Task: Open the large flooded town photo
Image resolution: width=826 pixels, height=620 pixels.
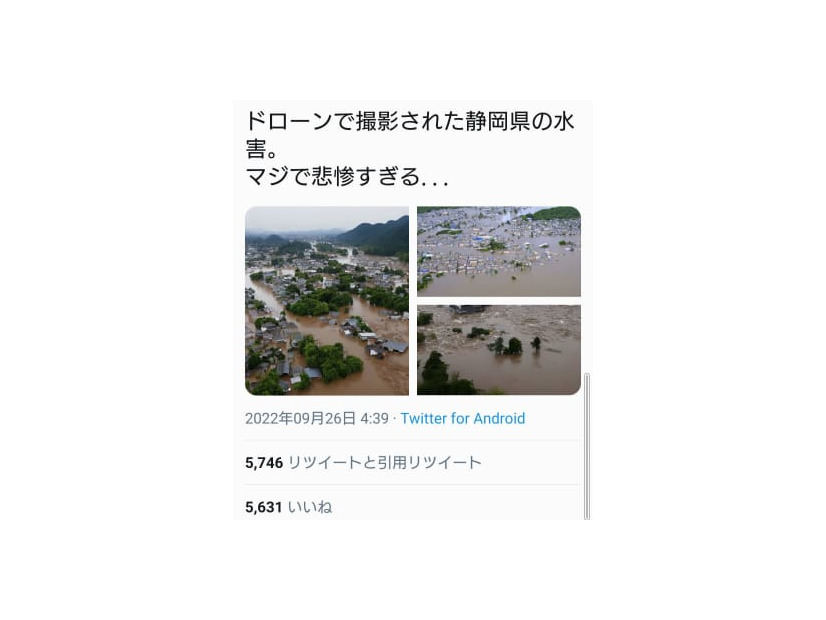Action: click(327, 301)
